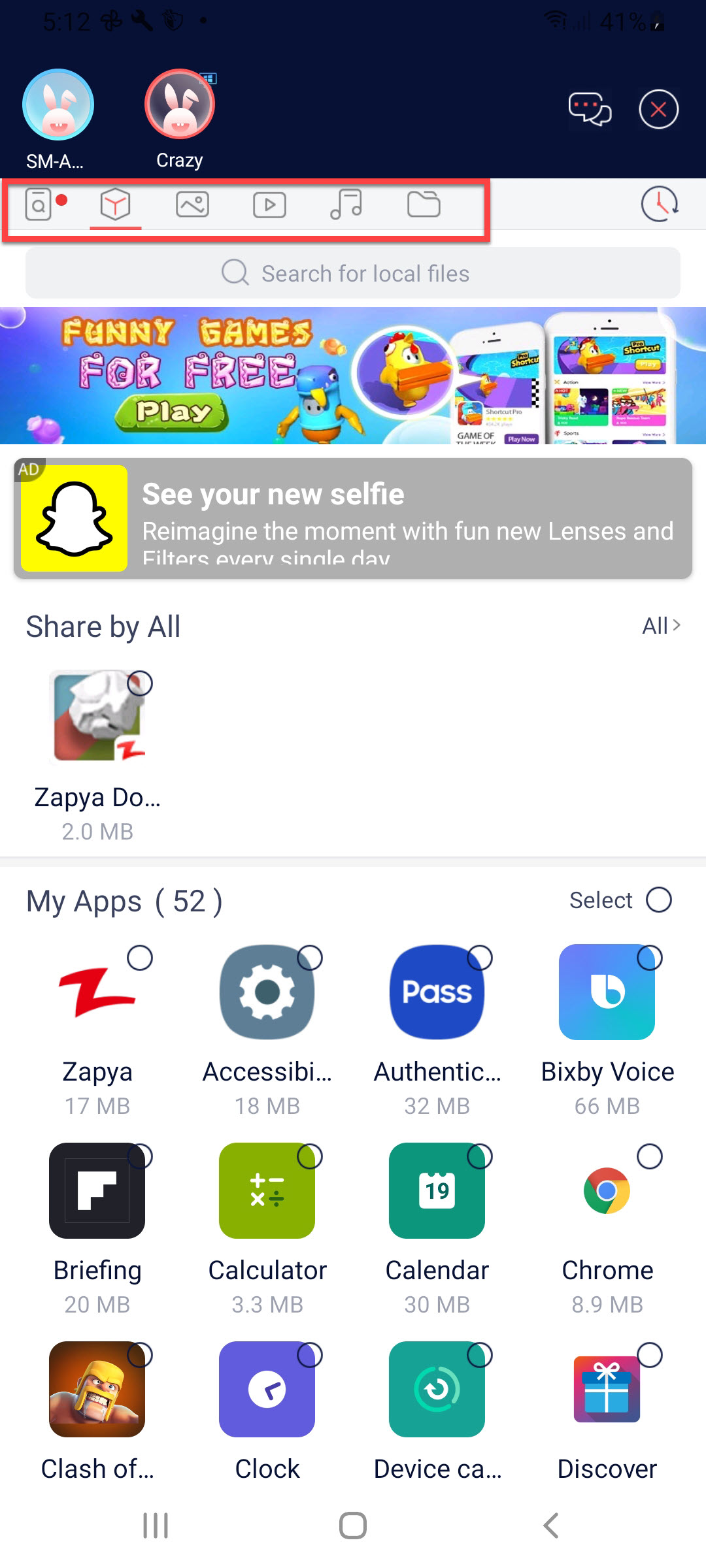
Task: Select the Clash of... app
Action: pyautogui.click(x=140, y=1356)
